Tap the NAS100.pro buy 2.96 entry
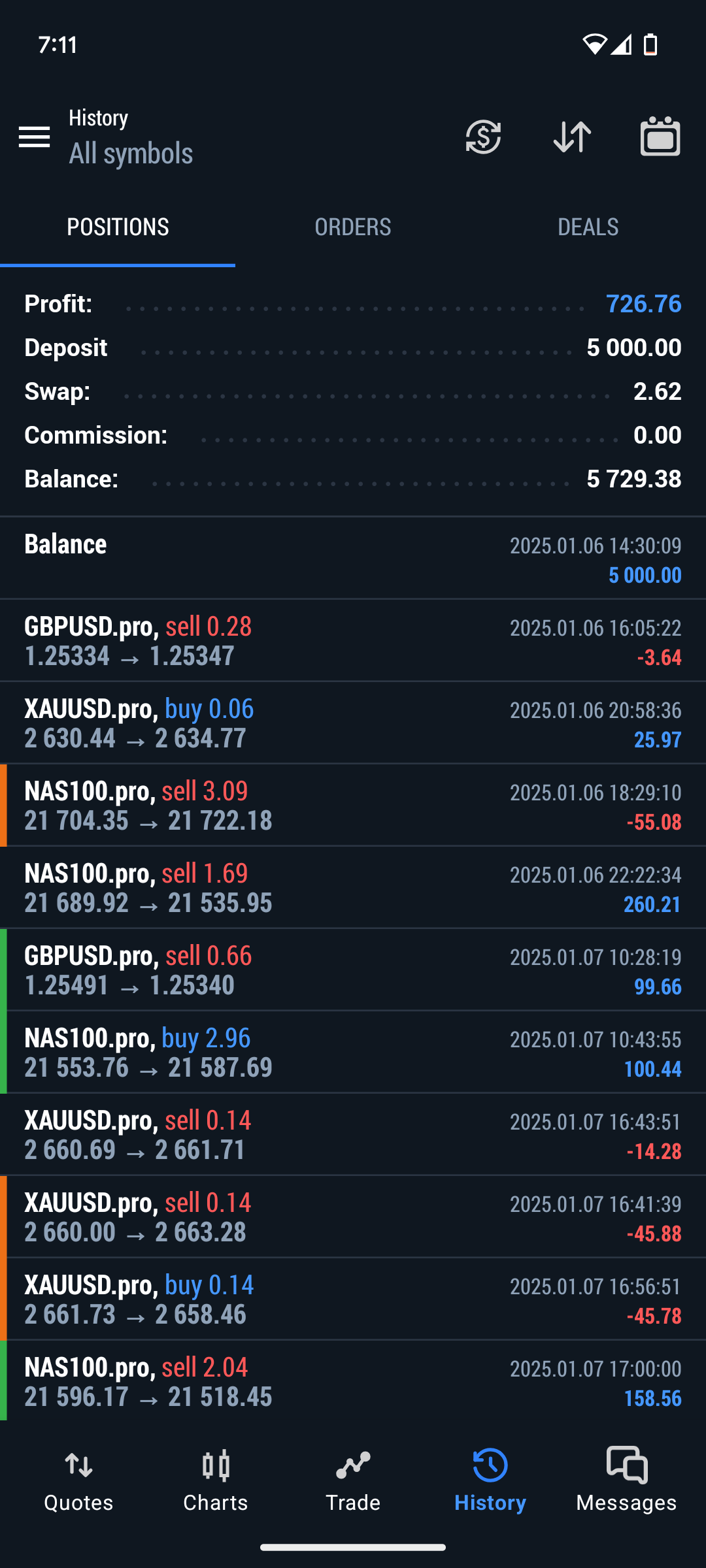Viewport: 706px width, 1568px height. point(353,1052)
